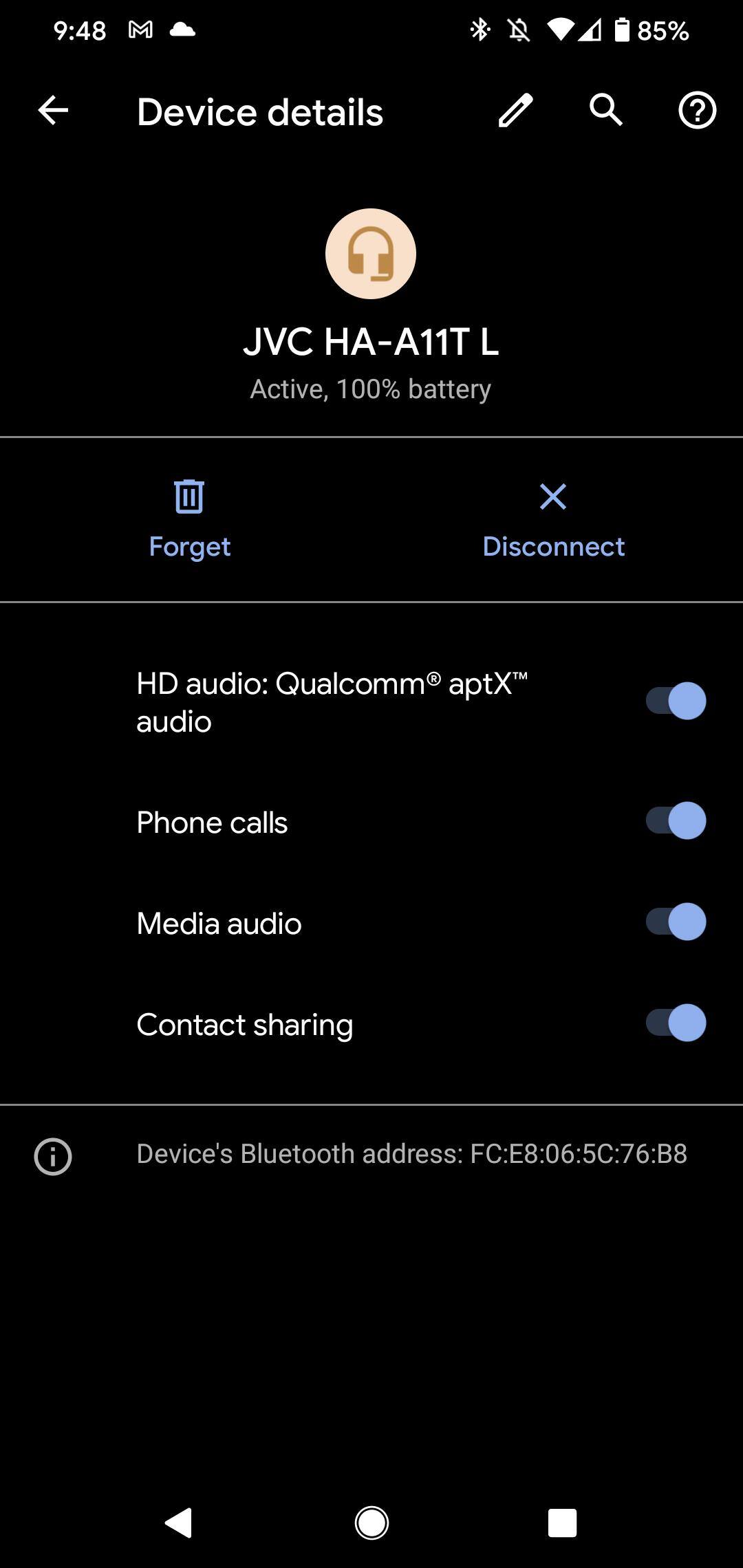
Task: Open recent apps from navigation bar
Action: pos(562,1523)
